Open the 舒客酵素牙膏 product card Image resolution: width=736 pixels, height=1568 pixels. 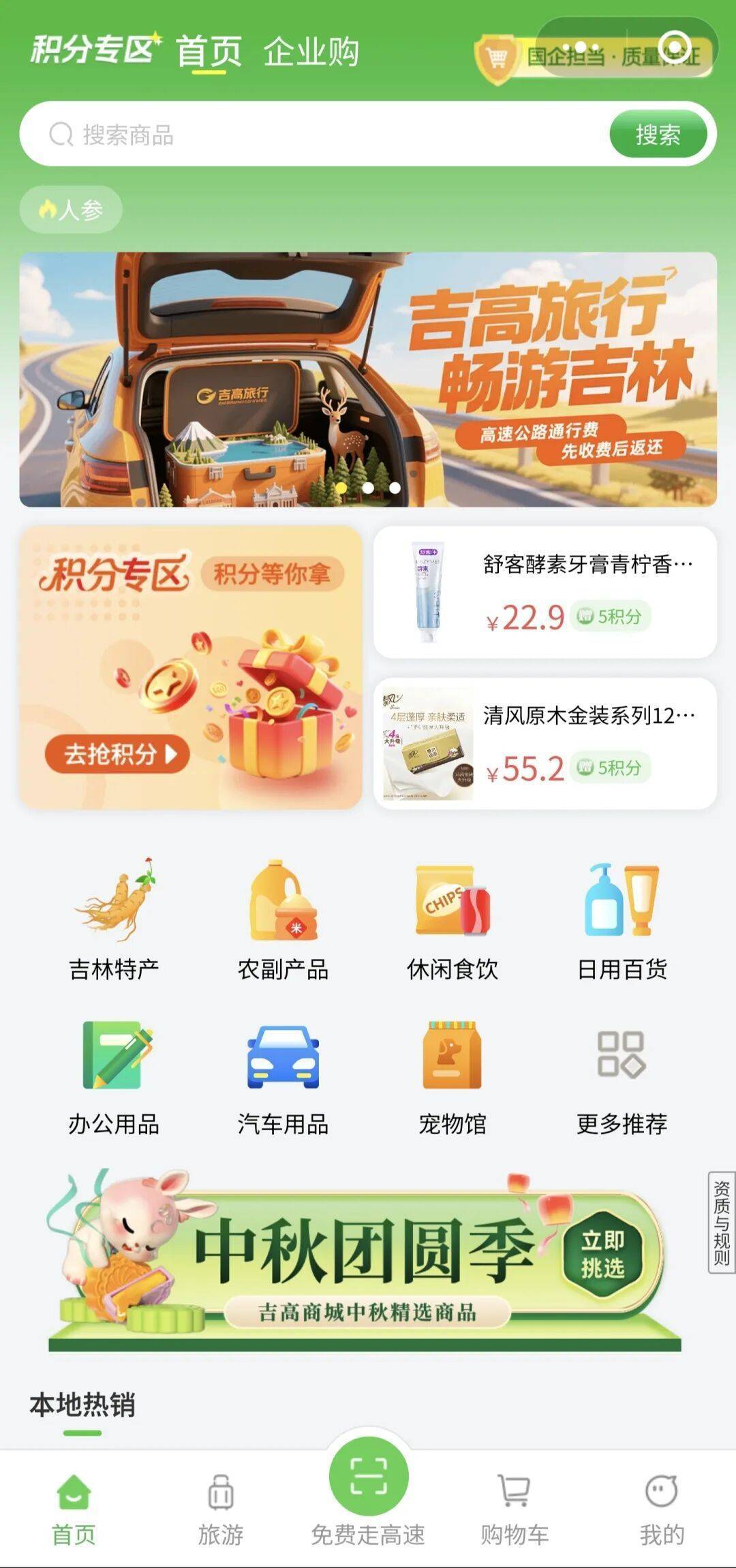pyautogui.click(x=545, y=592)
